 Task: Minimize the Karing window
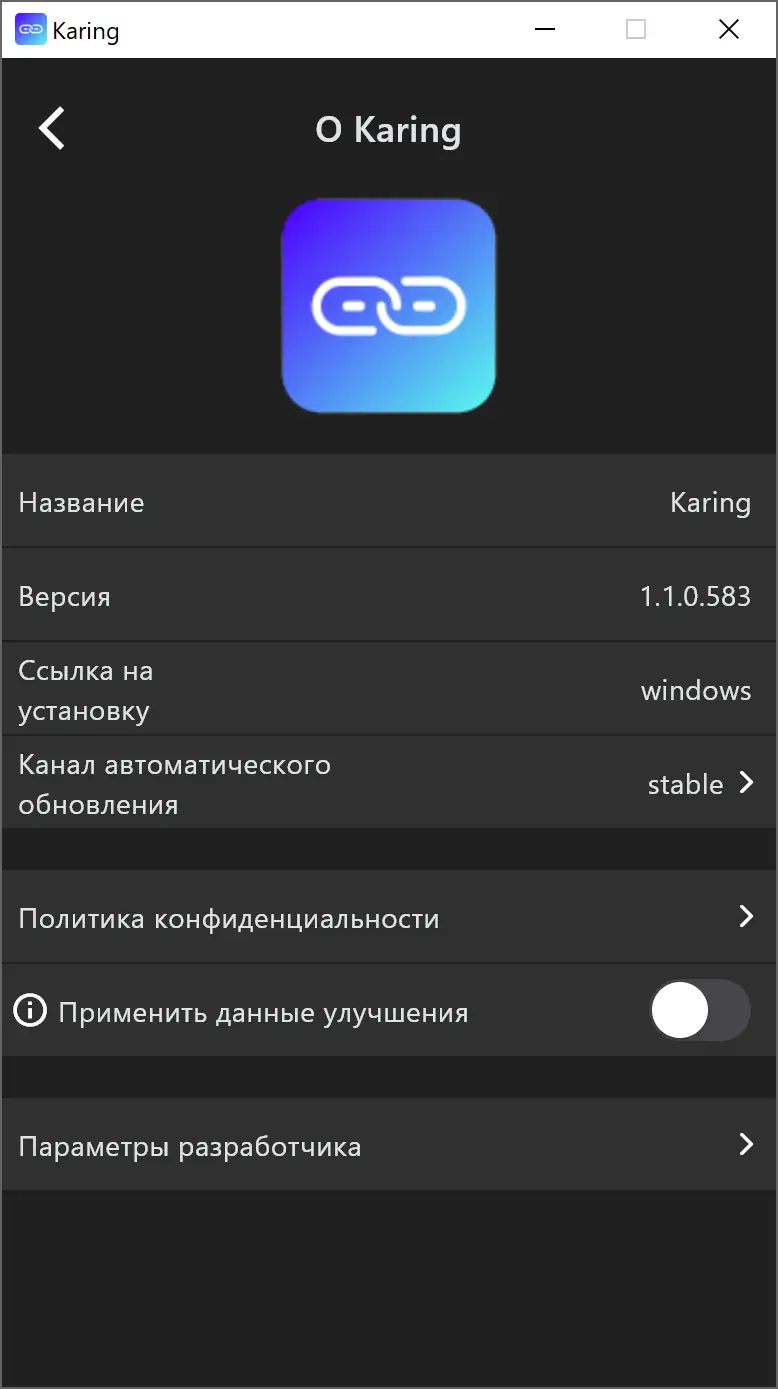click(x=545, y=30)
